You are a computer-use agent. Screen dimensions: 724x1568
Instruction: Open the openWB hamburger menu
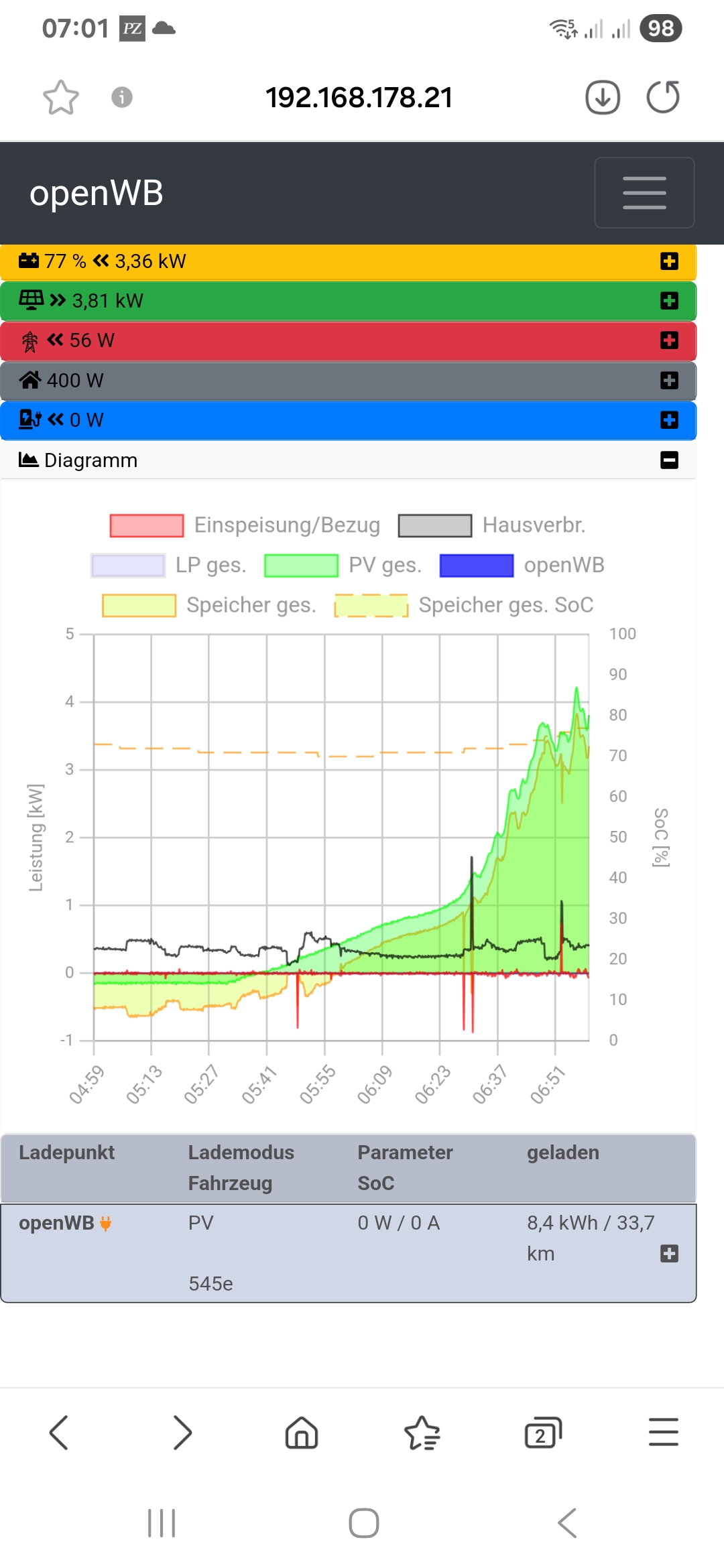click(x=644, y=193)
